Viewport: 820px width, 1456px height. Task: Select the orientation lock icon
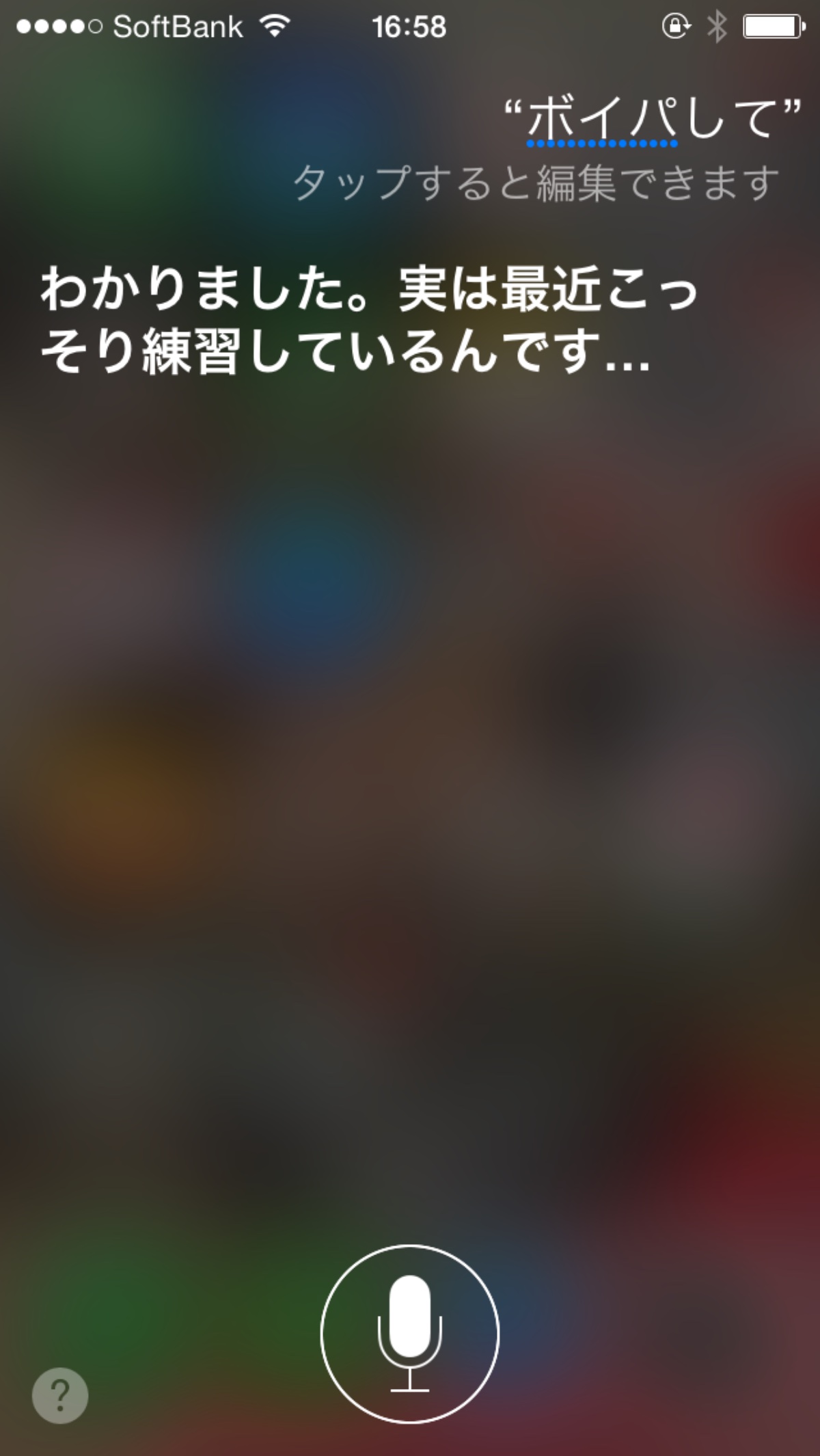click(x=675, y=26)
